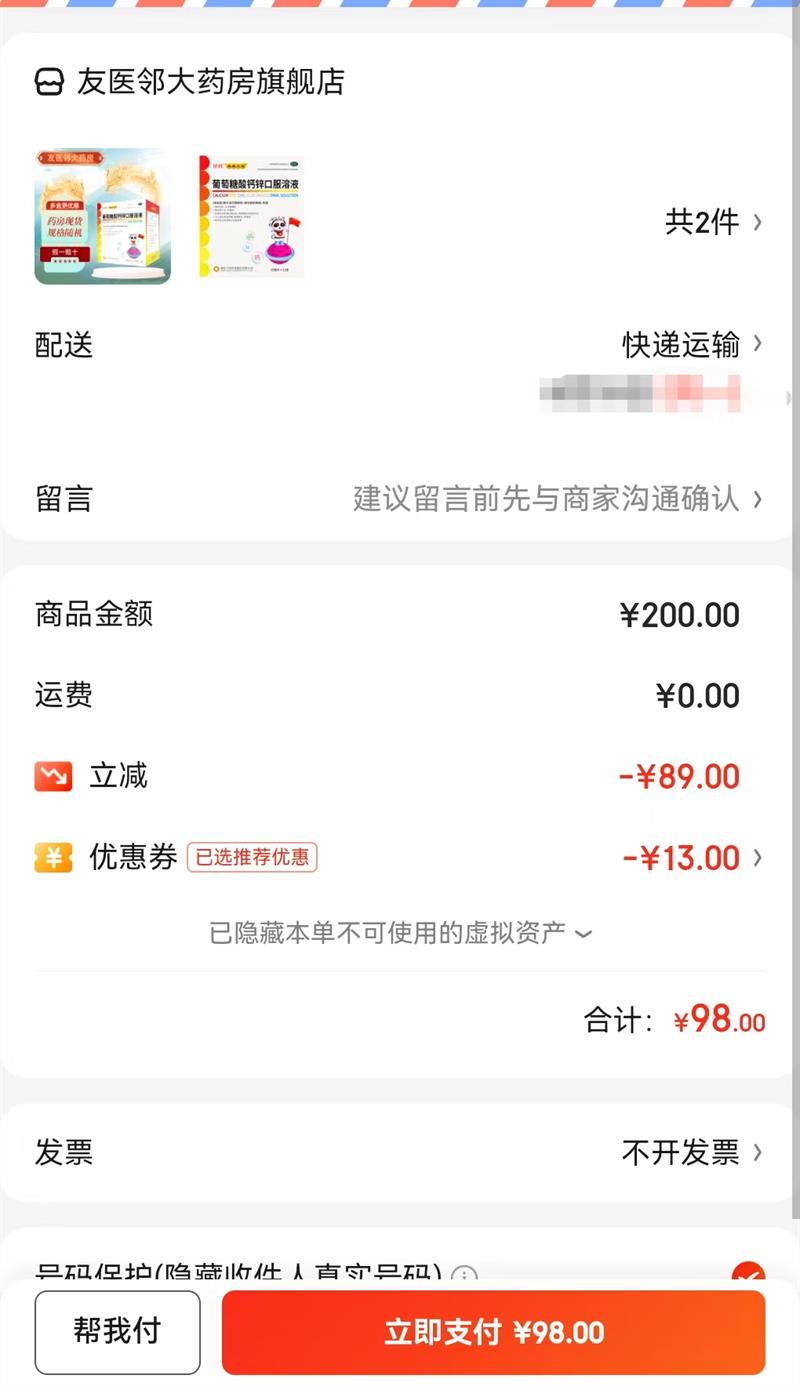Pay now with 立即支付 ¥98.00
The width and height of the screenshot is (800, 1386).
click(494, 1332)
